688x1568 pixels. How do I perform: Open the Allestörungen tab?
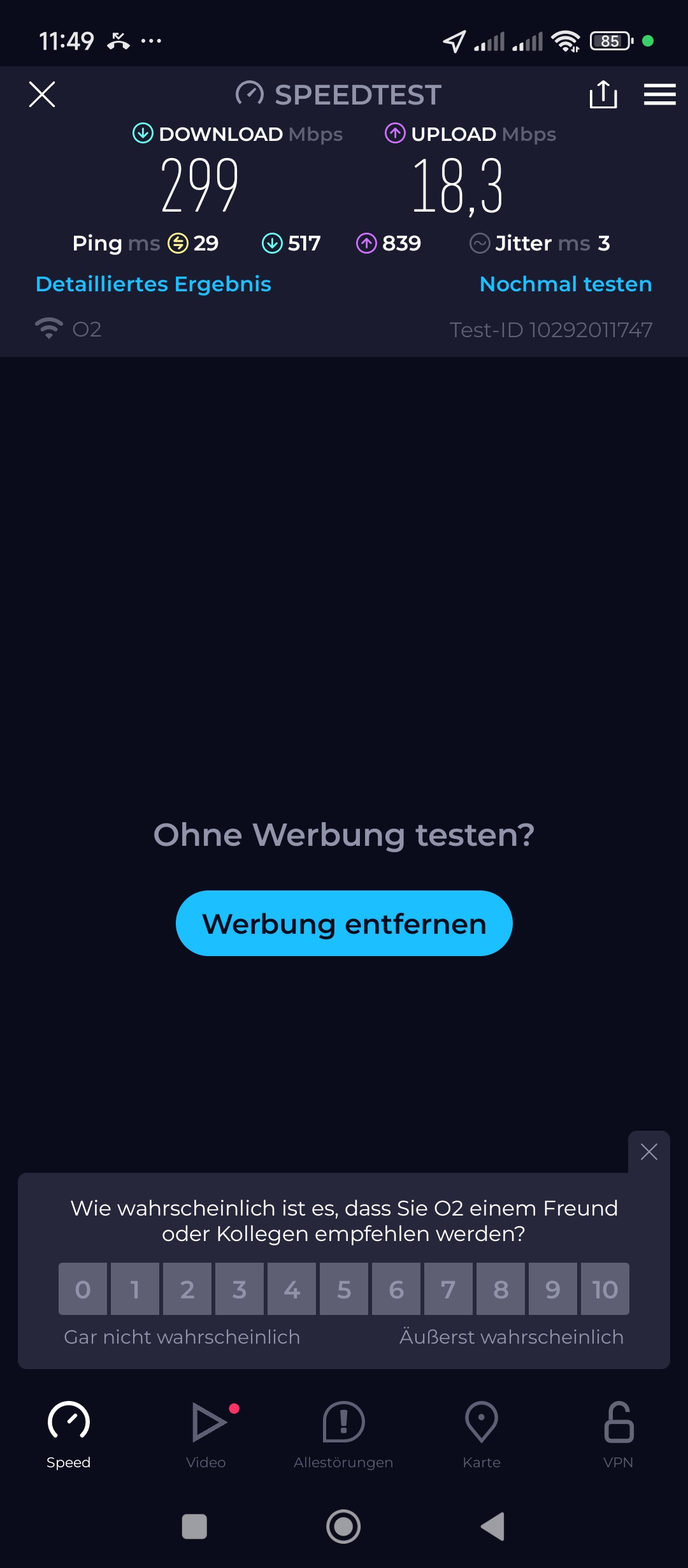(x=343, y=1434)
